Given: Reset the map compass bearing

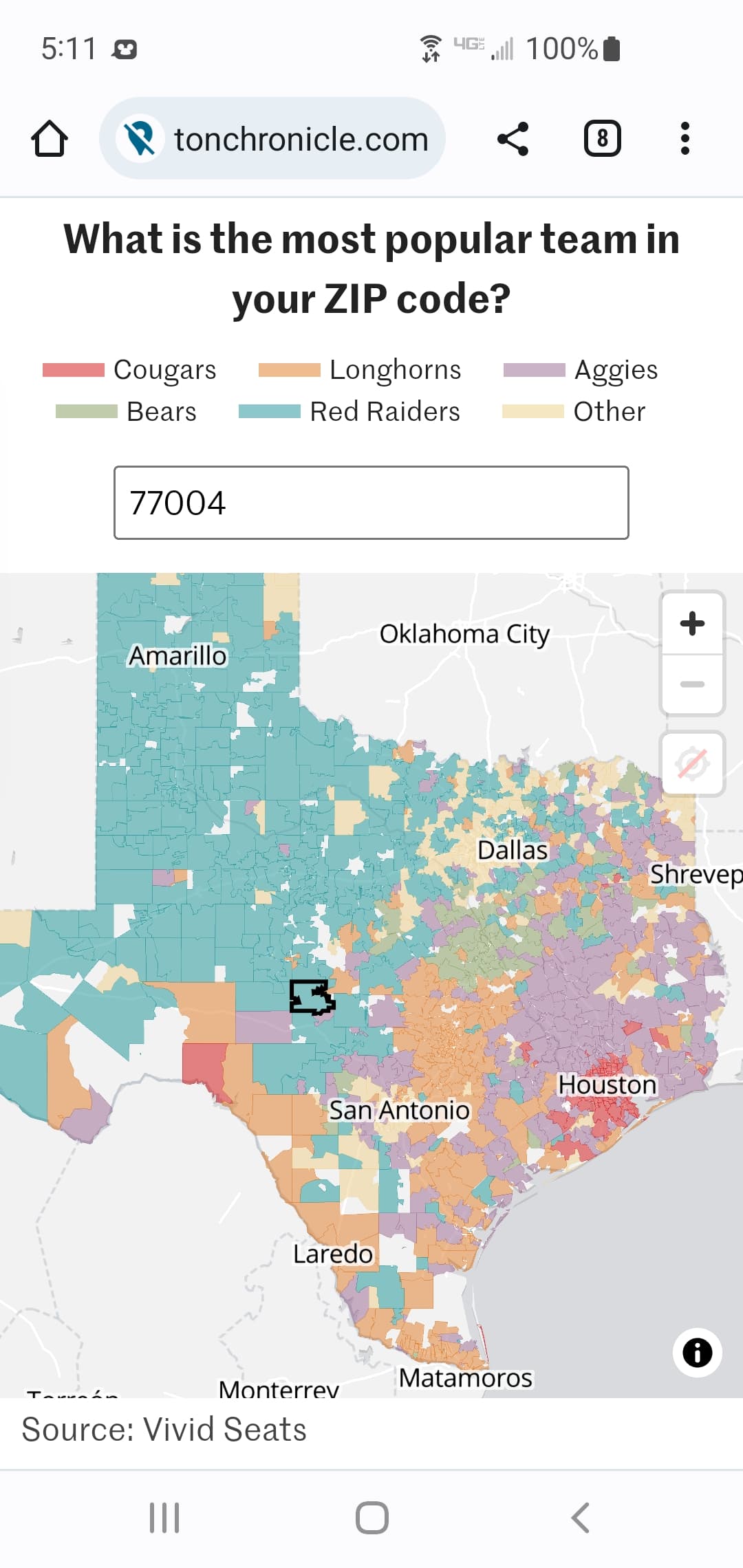Looking at the screenshot, I should 692,764.
